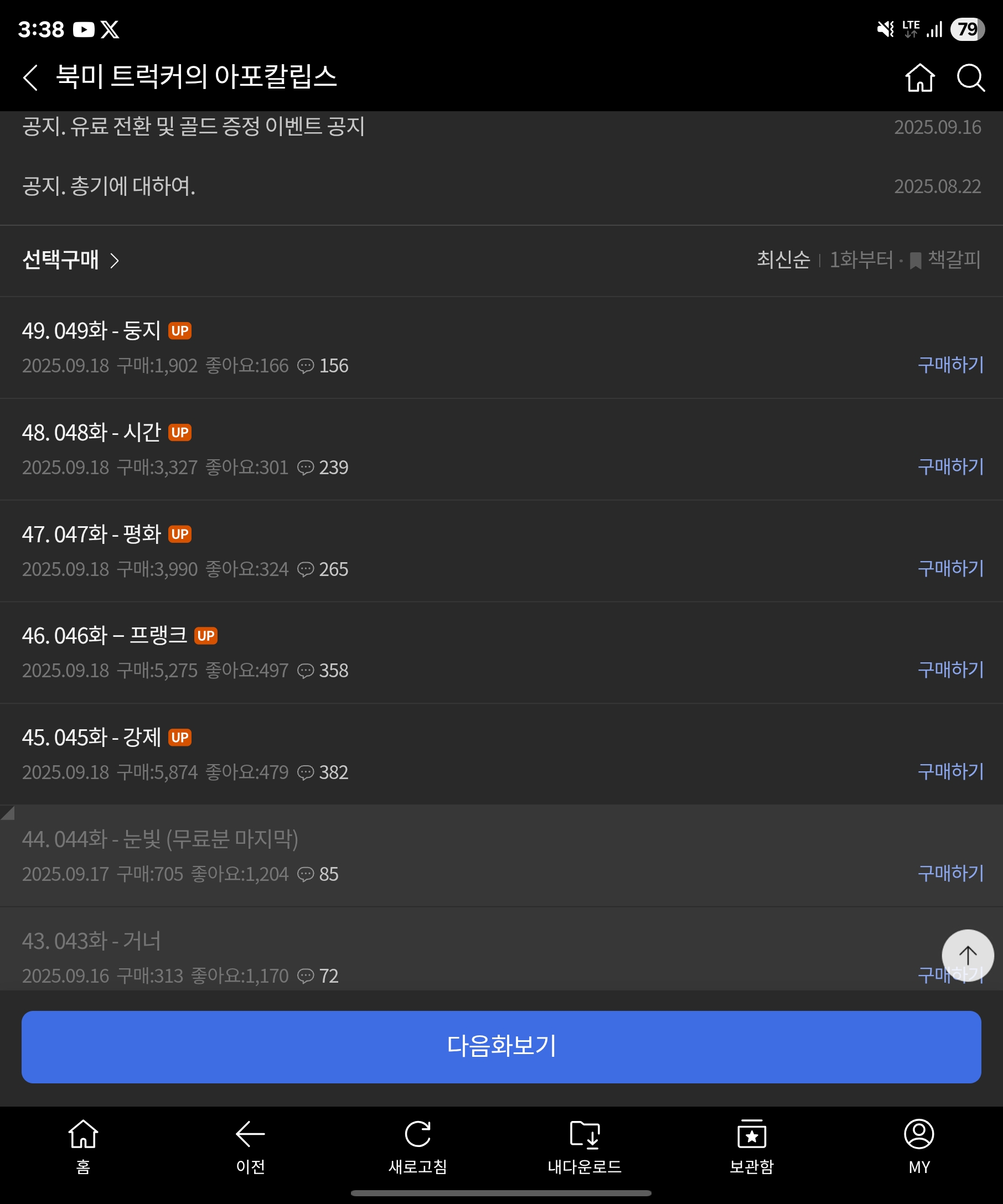Tap 구매하기 for episode 048화 - 시간
Screen dimensions: 1003x1204
click(950, 466)
